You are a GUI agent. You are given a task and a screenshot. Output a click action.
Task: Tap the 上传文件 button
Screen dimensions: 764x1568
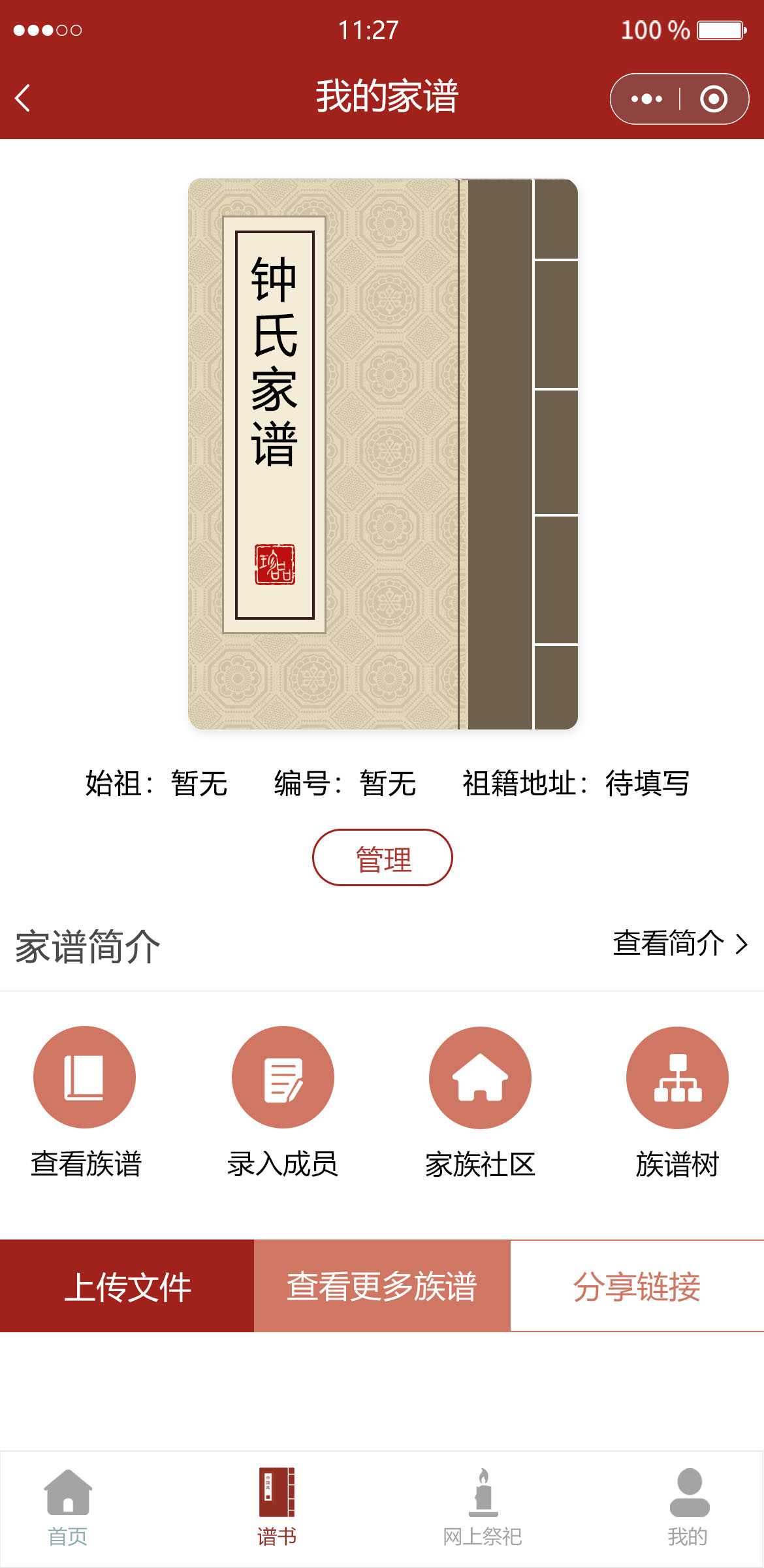coord(127,1286)
